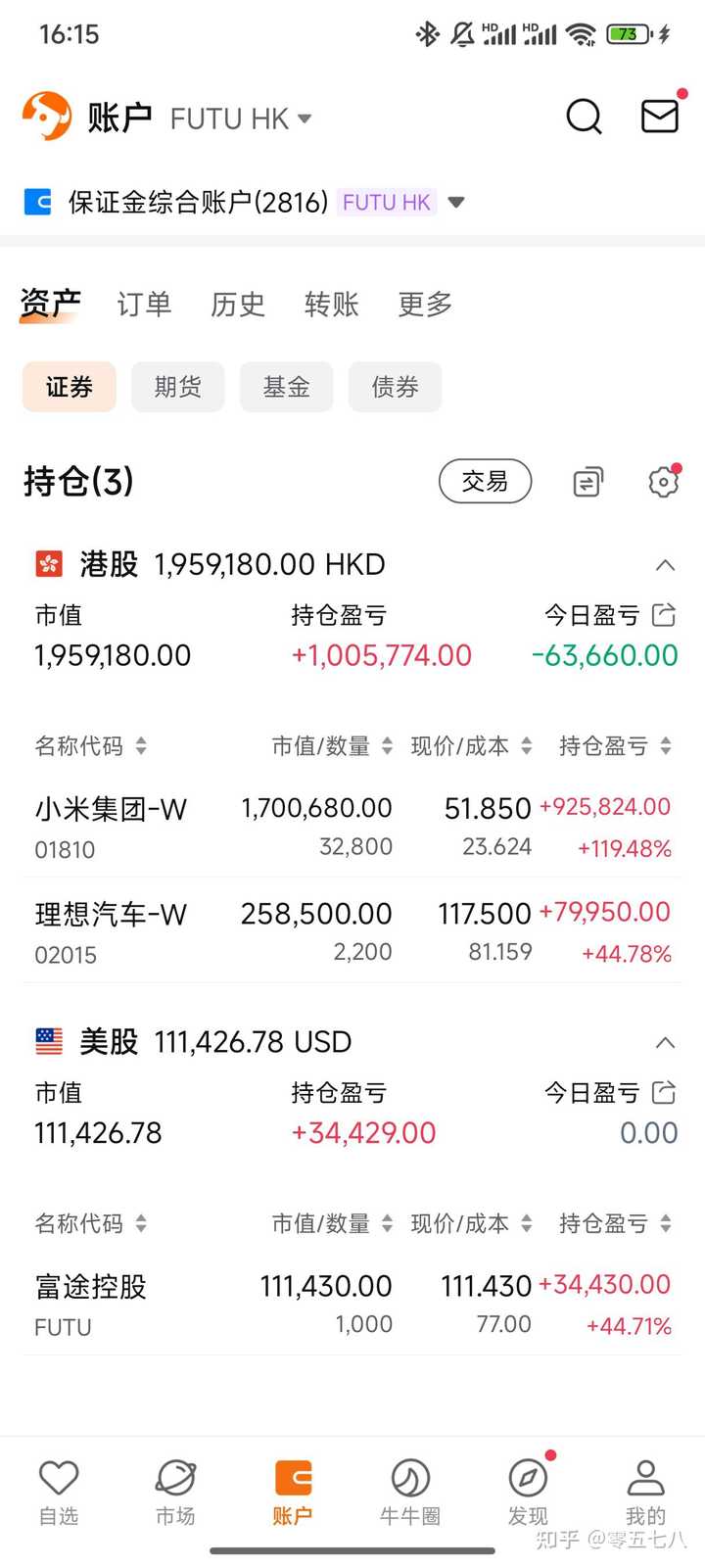Viewport: 705px width, 1568px height.
Task: Open the 理想汽车-W position row
Action: (352, 931)
